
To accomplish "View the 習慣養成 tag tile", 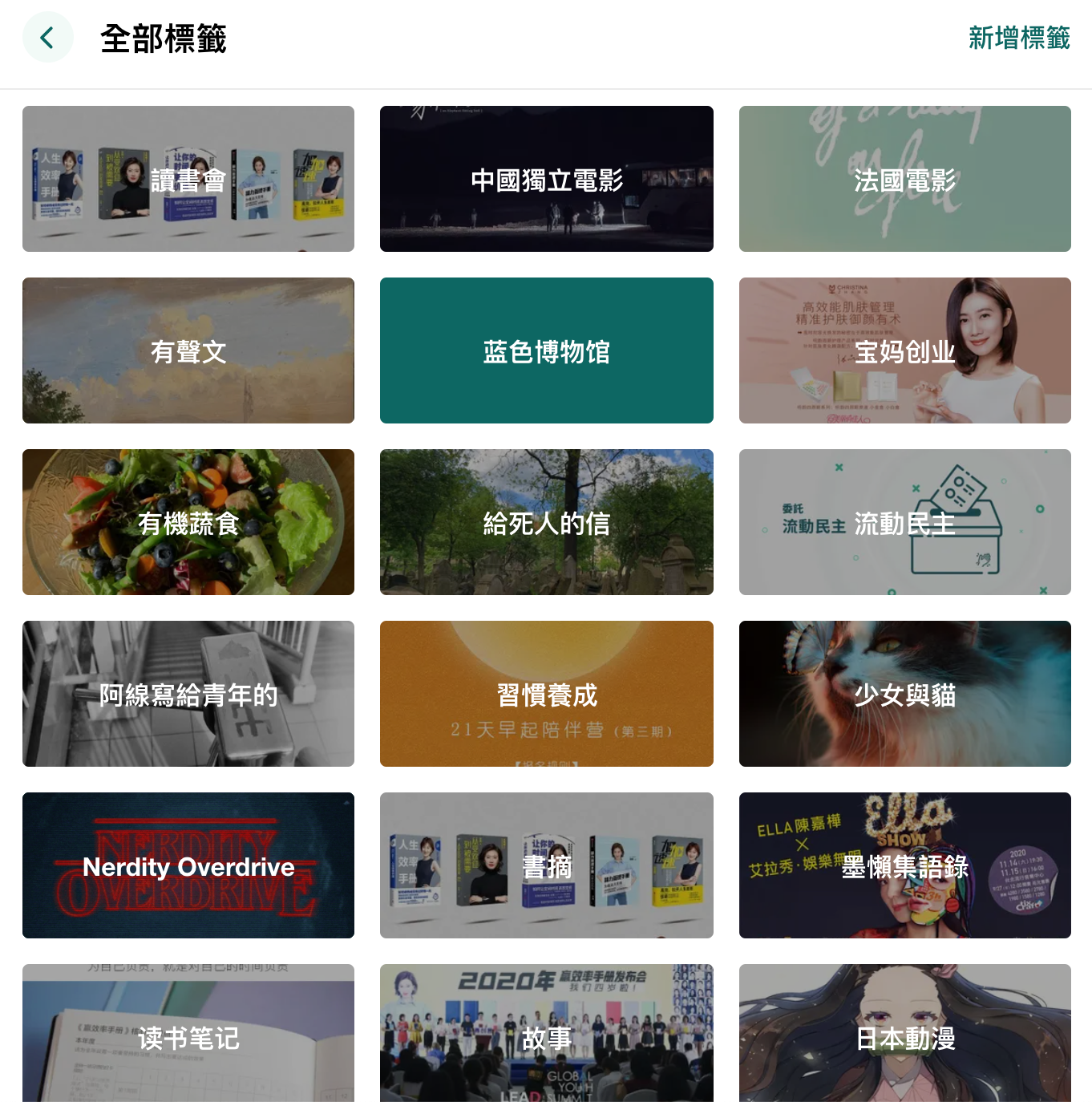I will [x=546, y=694].
